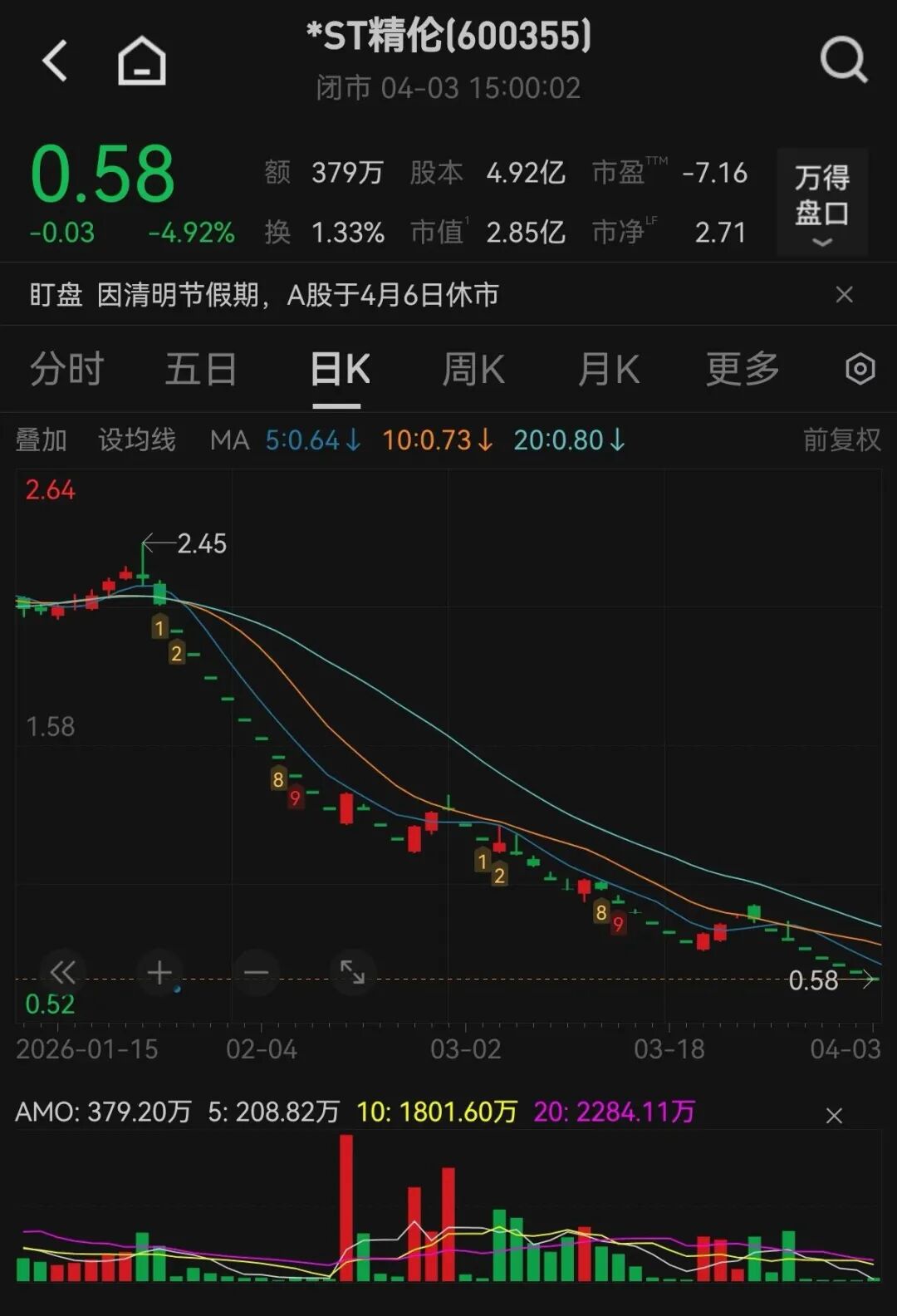Dismiss the Qingming holiday notice
Screen dimensions: 897x1316
844,295
